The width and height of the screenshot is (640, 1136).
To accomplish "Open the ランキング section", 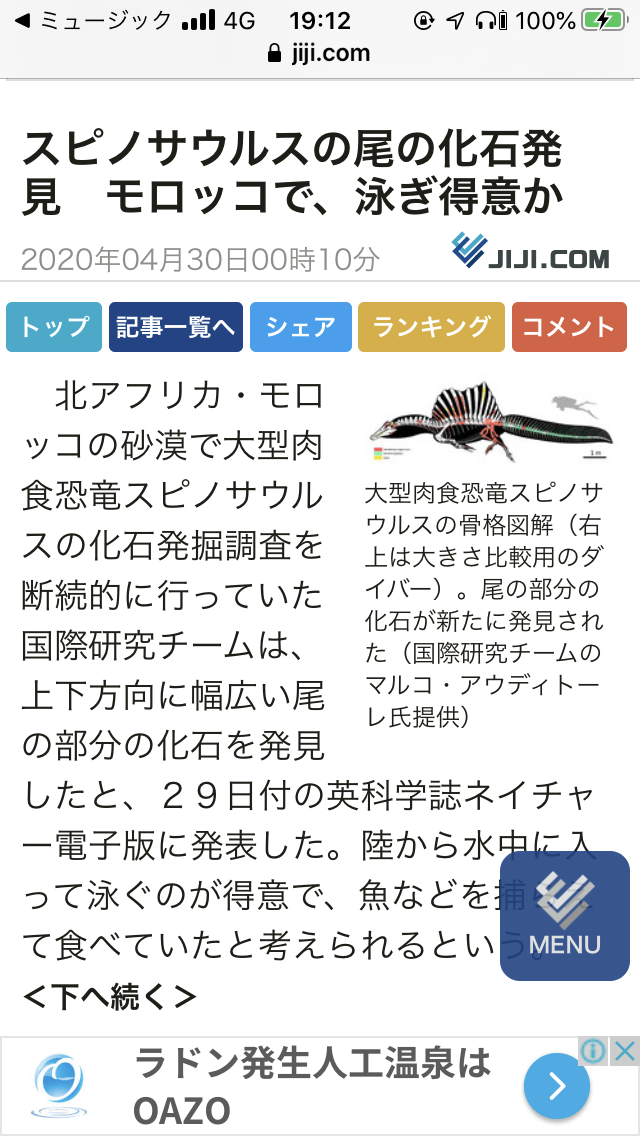I will pos(431,327).
